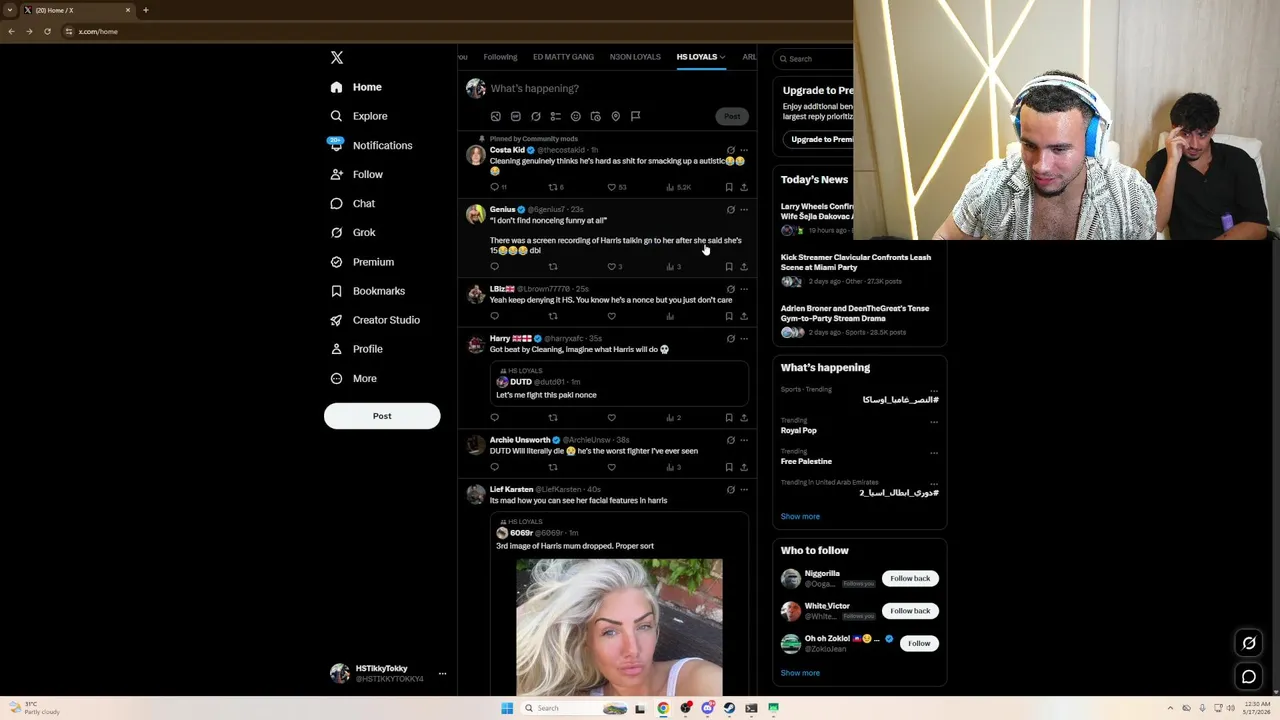Reload the page in the browser
The height and width of the screenshot is (720, 1280).
(x=47, y=31)
